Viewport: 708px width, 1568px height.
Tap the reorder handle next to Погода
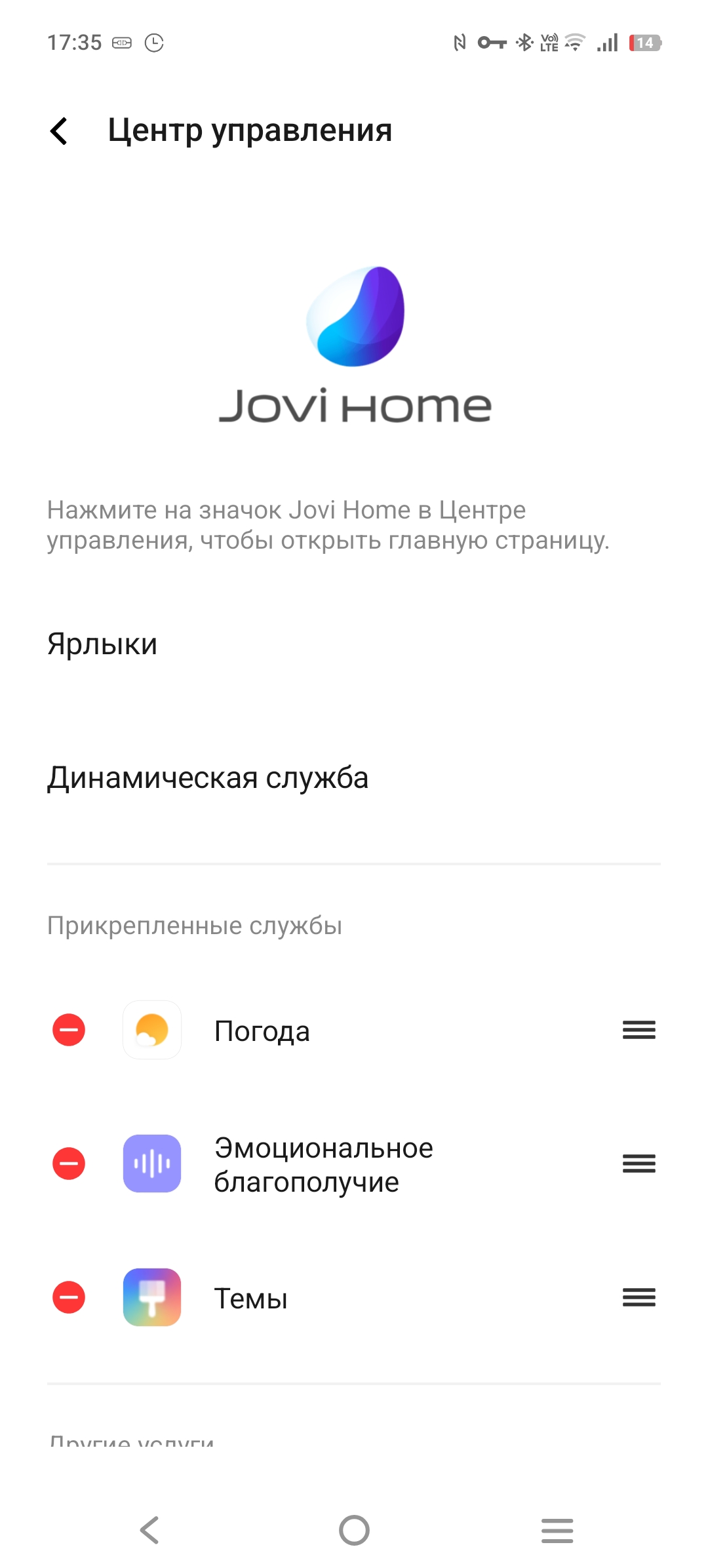[x=639, y=1030]
